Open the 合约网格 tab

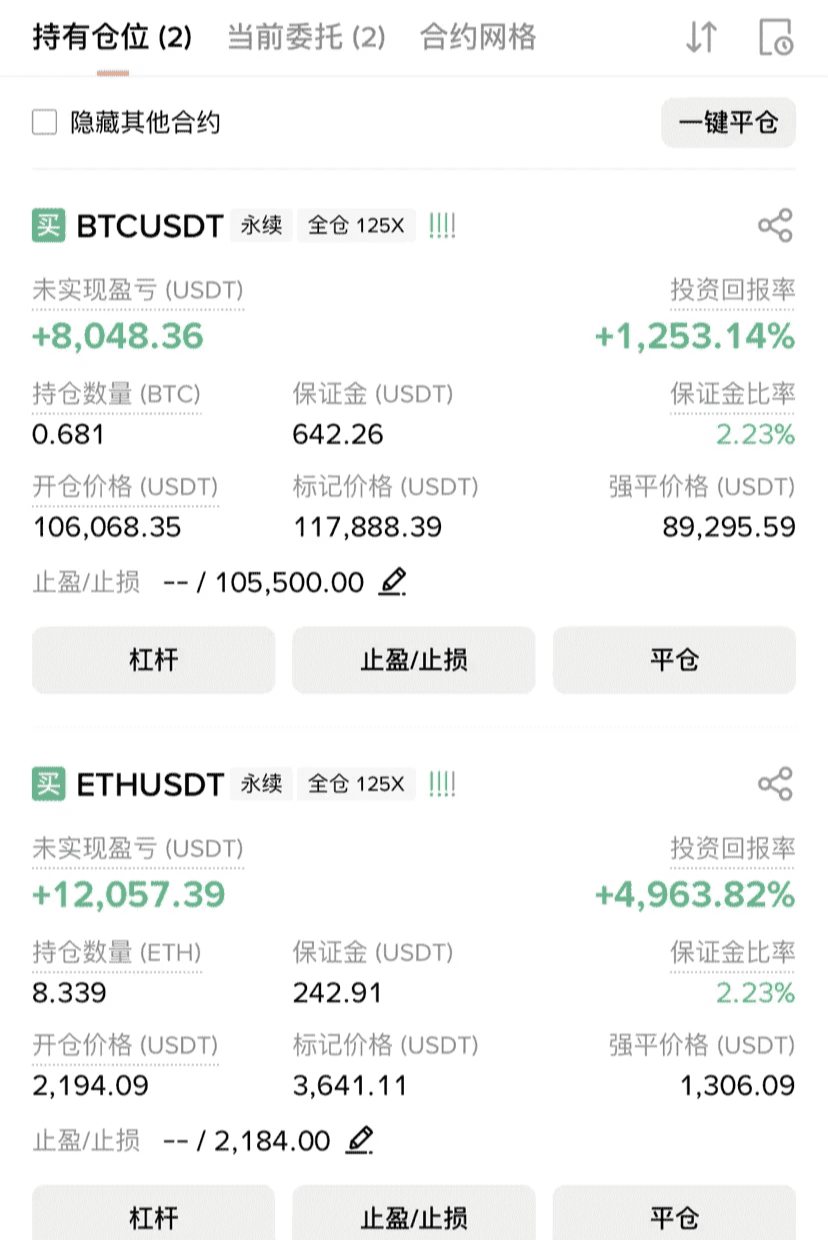[478, 38]
